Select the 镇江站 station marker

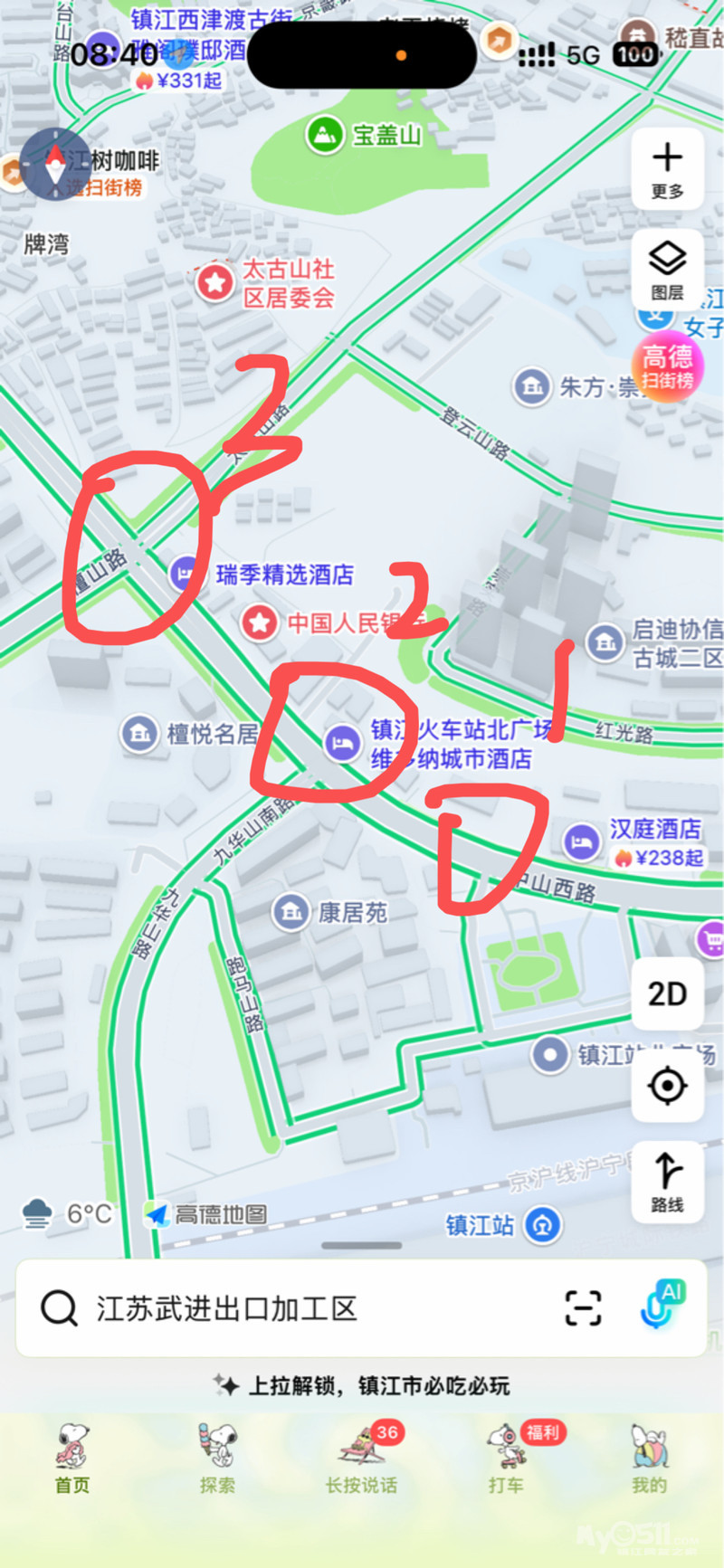(x=542, y=1225)
